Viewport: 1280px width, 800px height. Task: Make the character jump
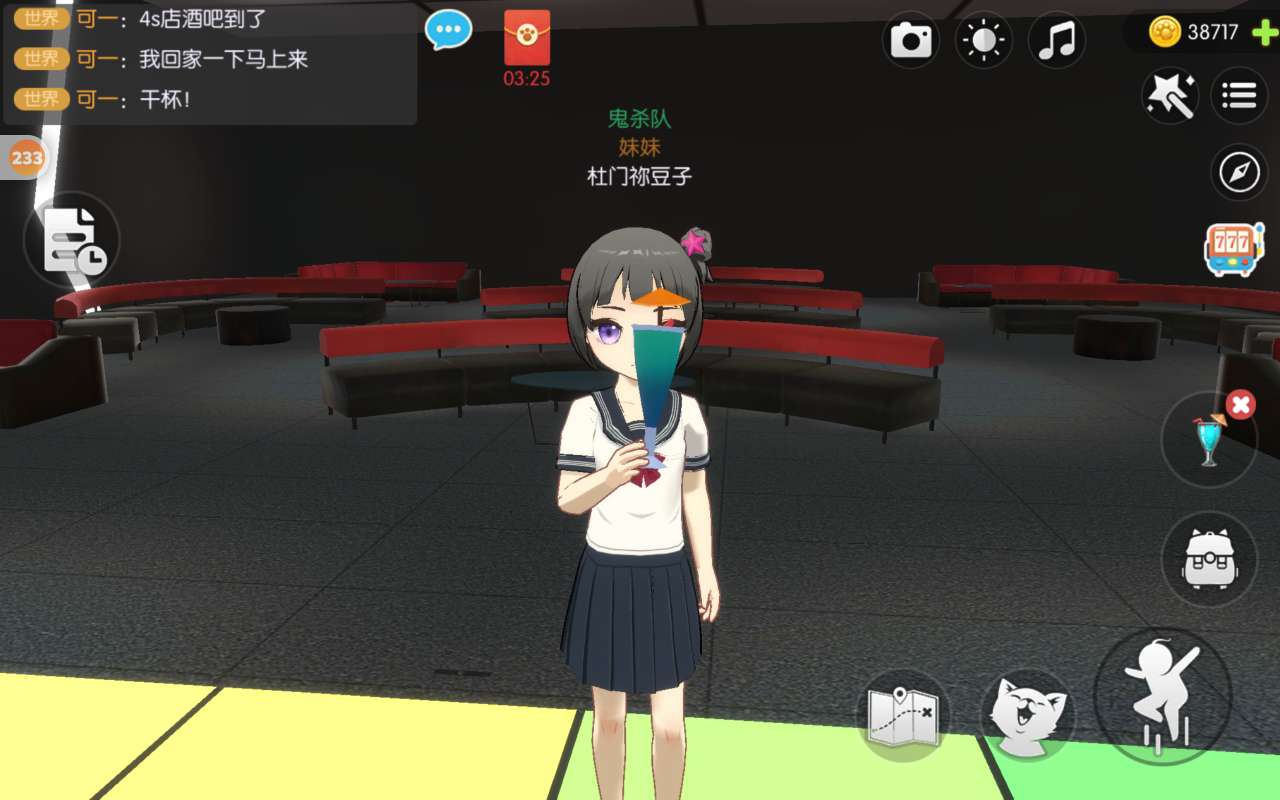tap(1163, 697)
